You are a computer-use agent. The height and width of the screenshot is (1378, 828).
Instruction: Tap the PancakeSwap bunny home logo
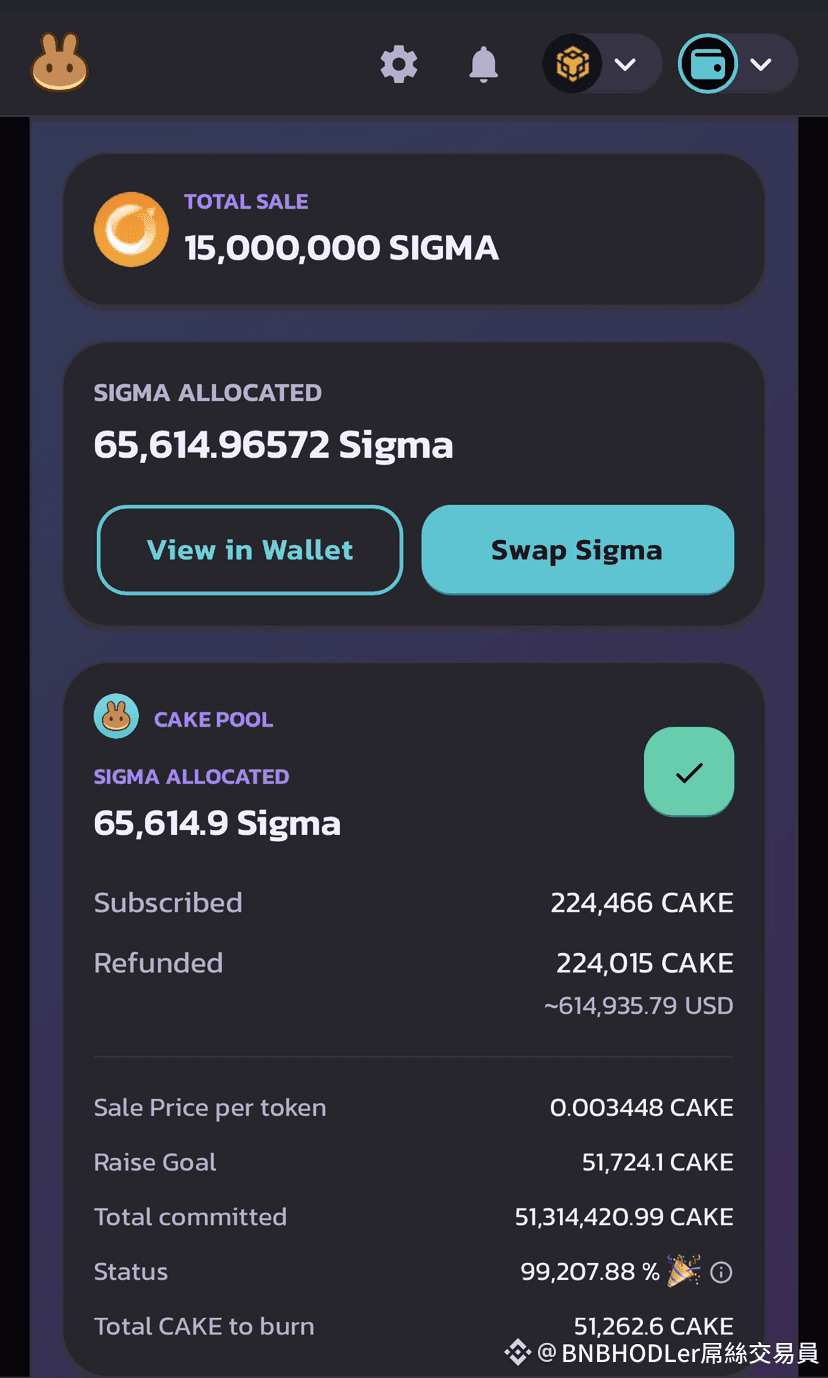click(60, 62)
